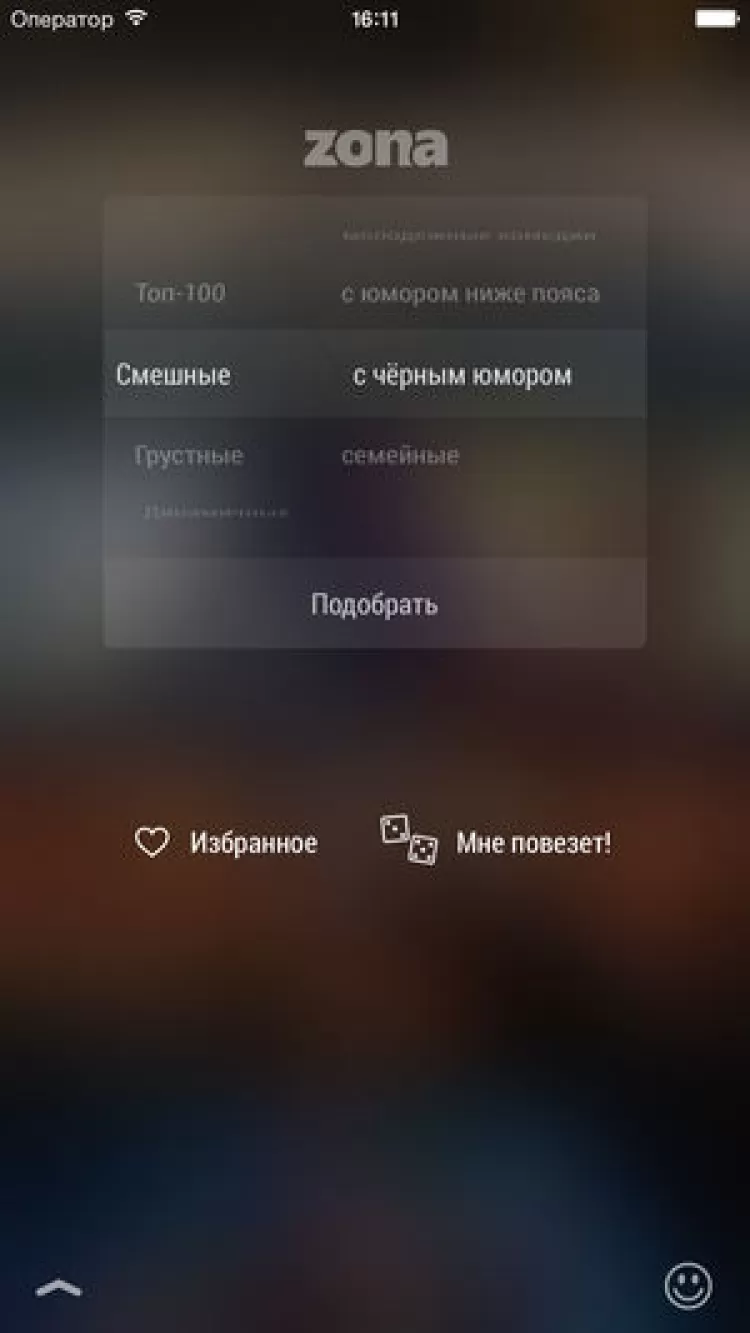This screenshot has width=750, height=1333.
Task: Choose с юмором ниже пояса option
Action: pos(470,293)
